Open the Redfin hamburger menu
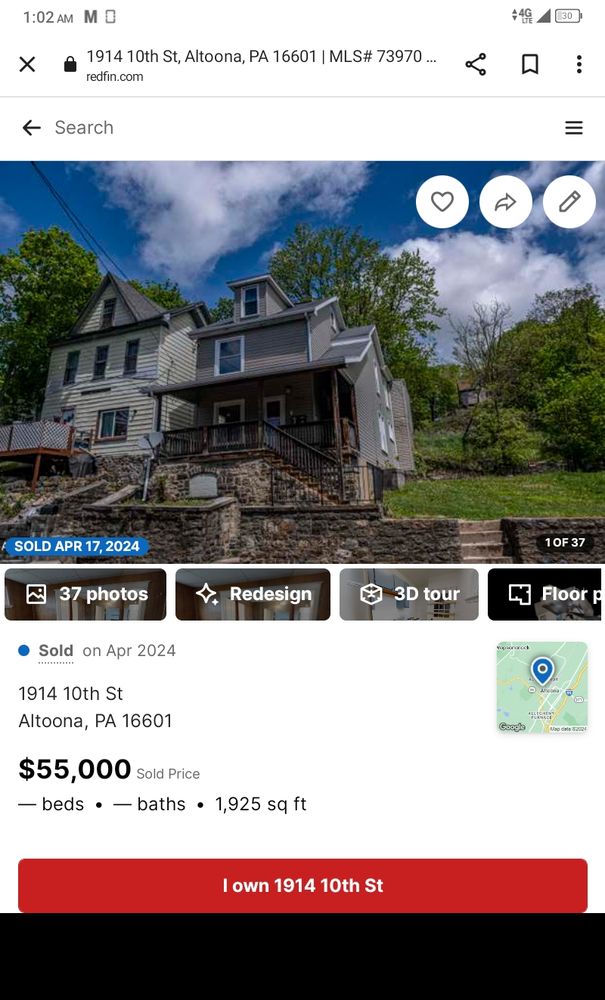Viewport: 605px width, 1000px height. (574, 127)
